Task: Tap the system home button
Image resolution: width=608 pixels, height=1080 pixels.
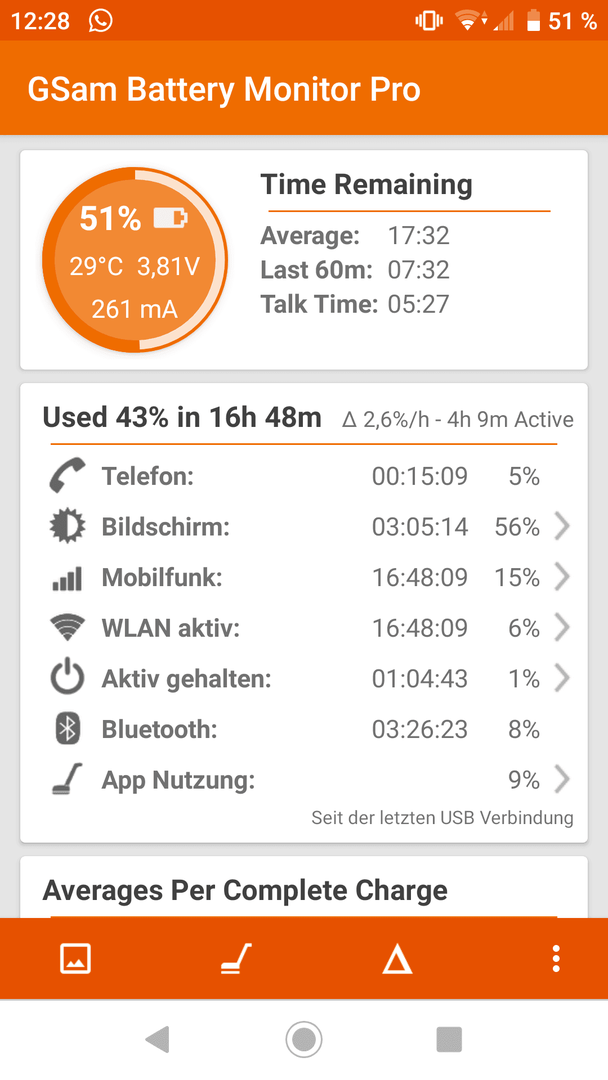Action: tap(304, 1039)
